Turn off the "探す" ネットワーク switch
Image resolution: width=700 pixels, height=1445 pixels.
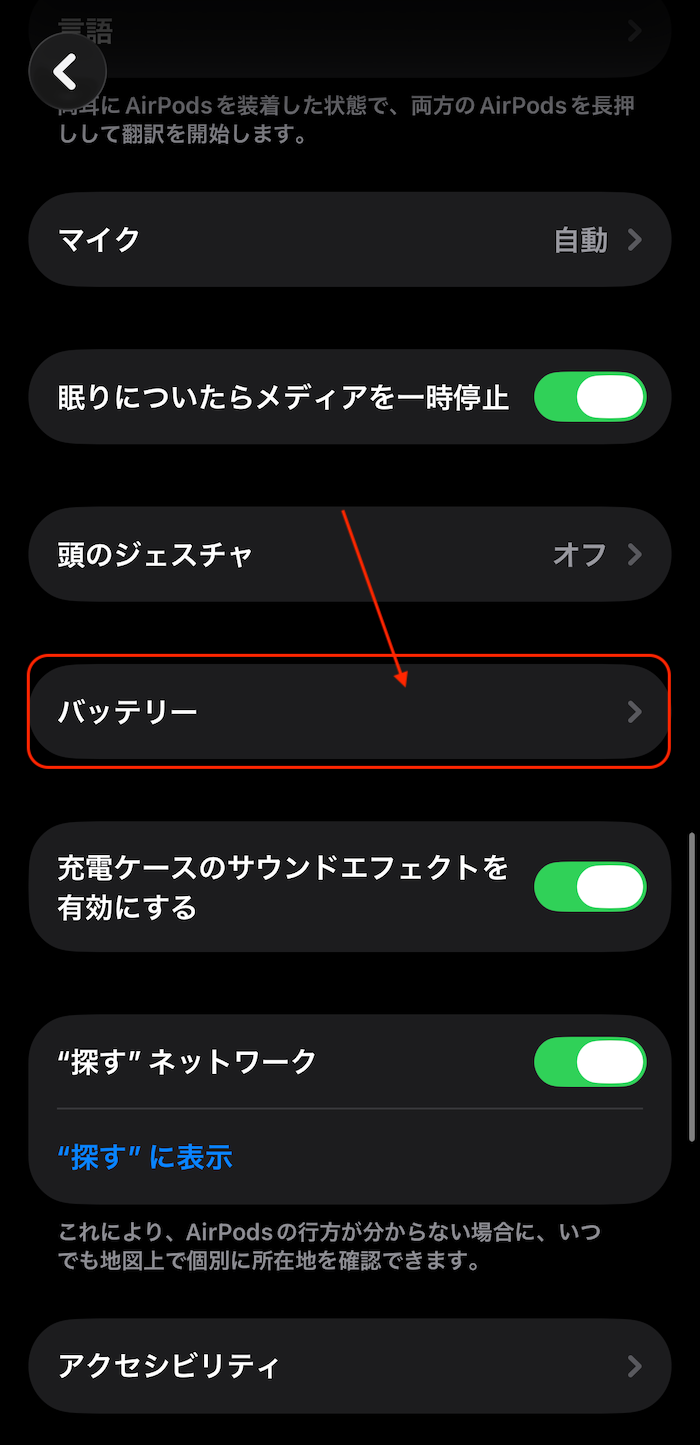(x=590, y=1061)
